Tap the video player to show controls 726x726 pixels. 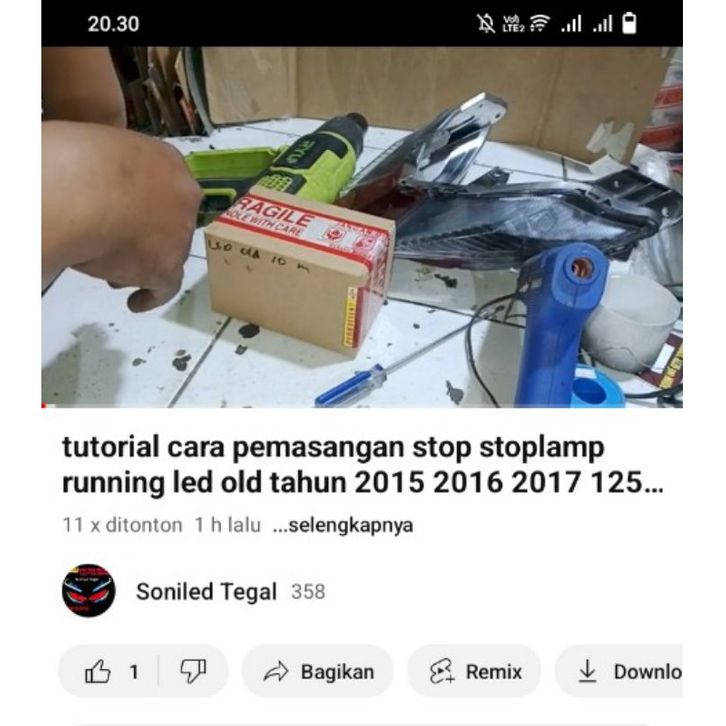(x=362, y=227)
